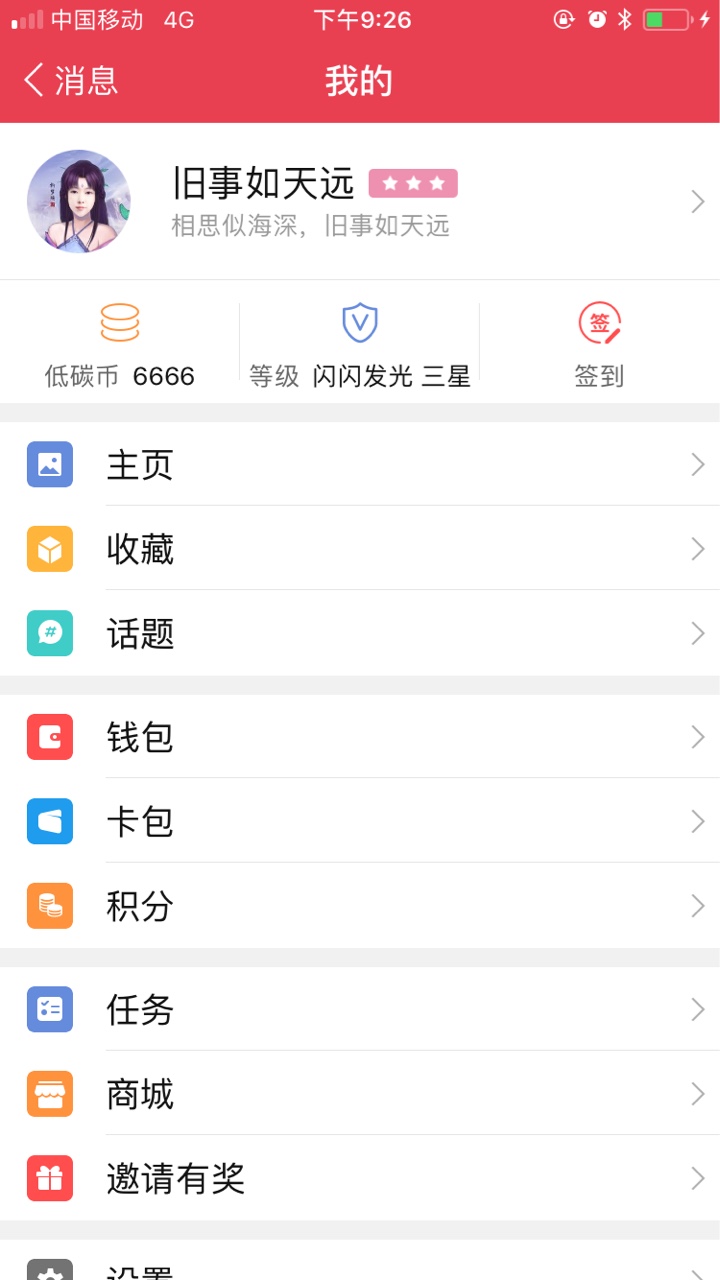Open the 等级 闪闪发光 三星 level page
This screenshot has height=1280, width=720.
coord(360,346)
